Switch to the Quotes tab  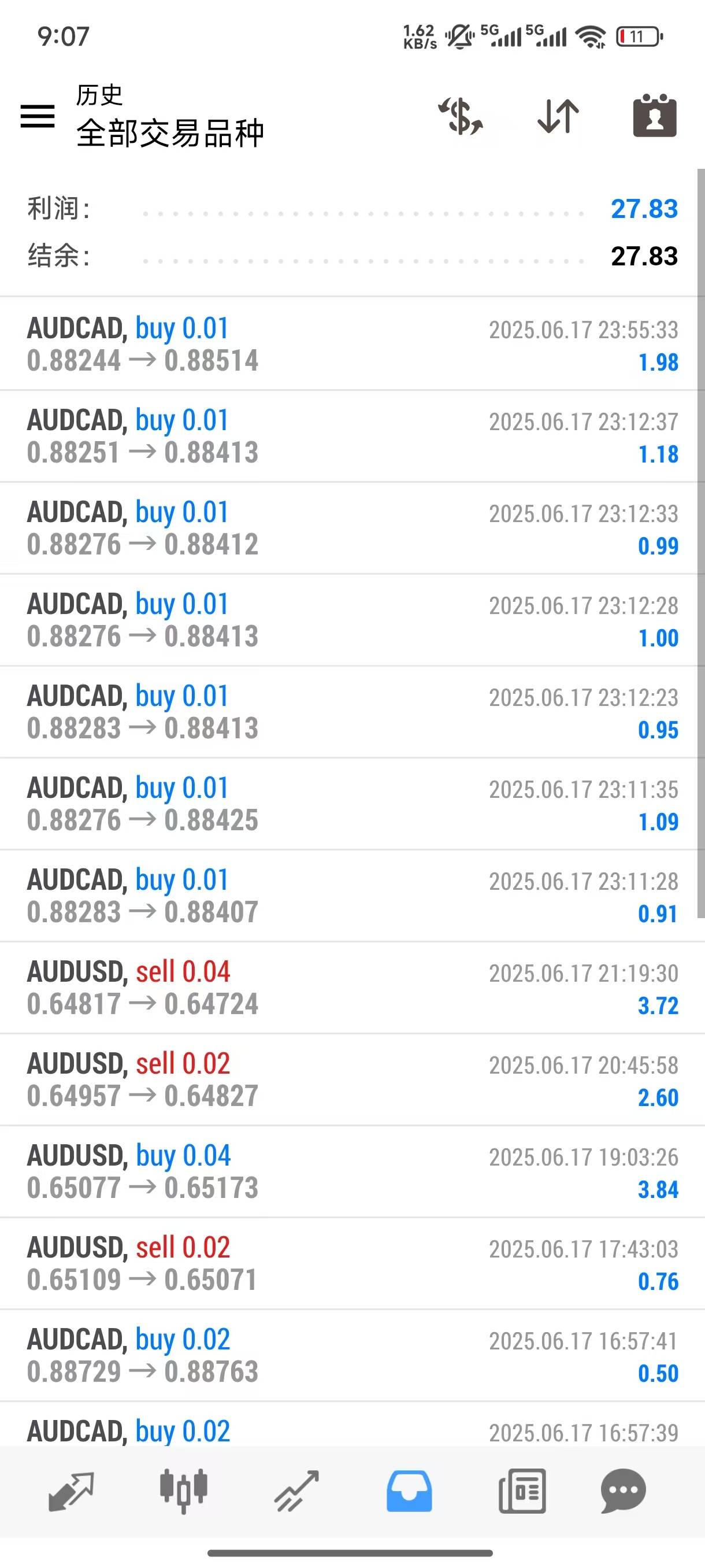[70, 1491]
